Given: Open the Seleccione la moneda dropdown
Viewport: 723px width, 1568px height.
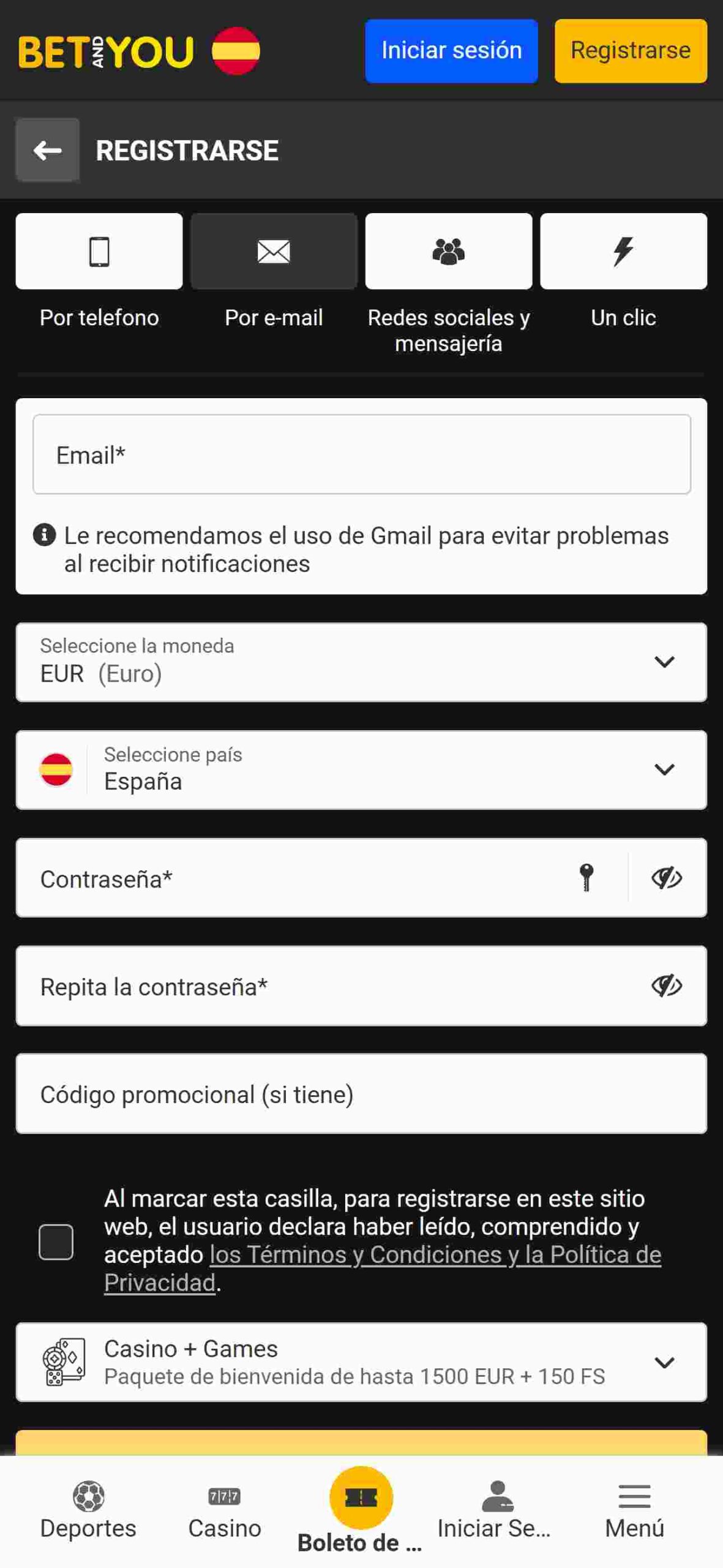Looking at the screenshot, I should 361,662.
